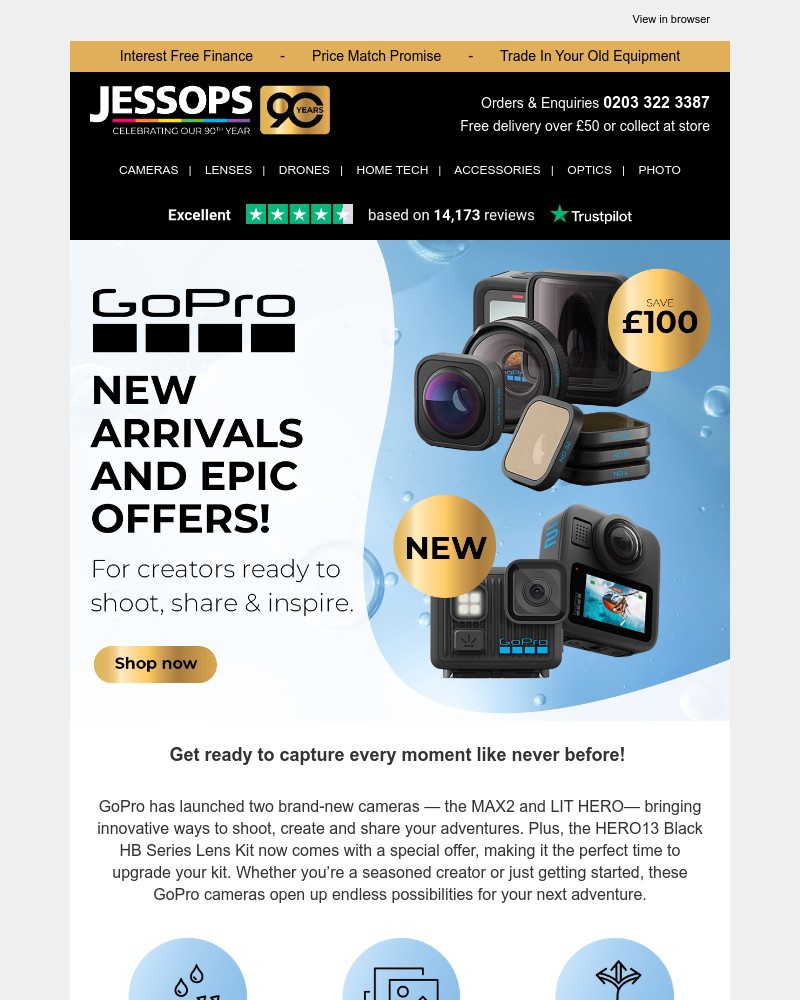800x1000 pixels.
Task: Browse the Drones category
Action: tap(304, 170)
